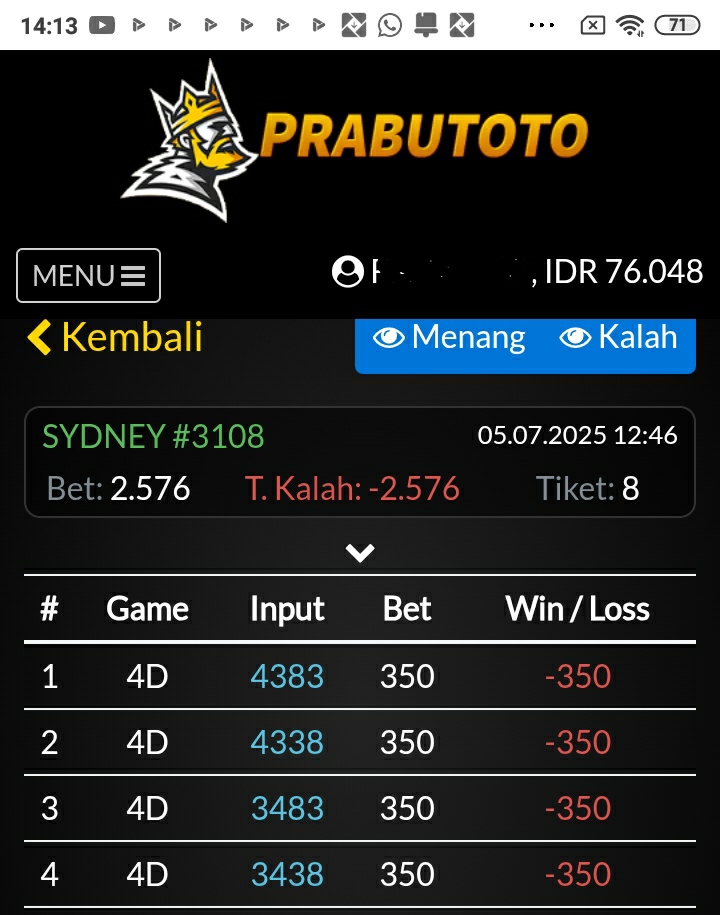Screen dimensions: 720x915
Task: Go back with the Kembali link
Action: (x=115, y=338)
